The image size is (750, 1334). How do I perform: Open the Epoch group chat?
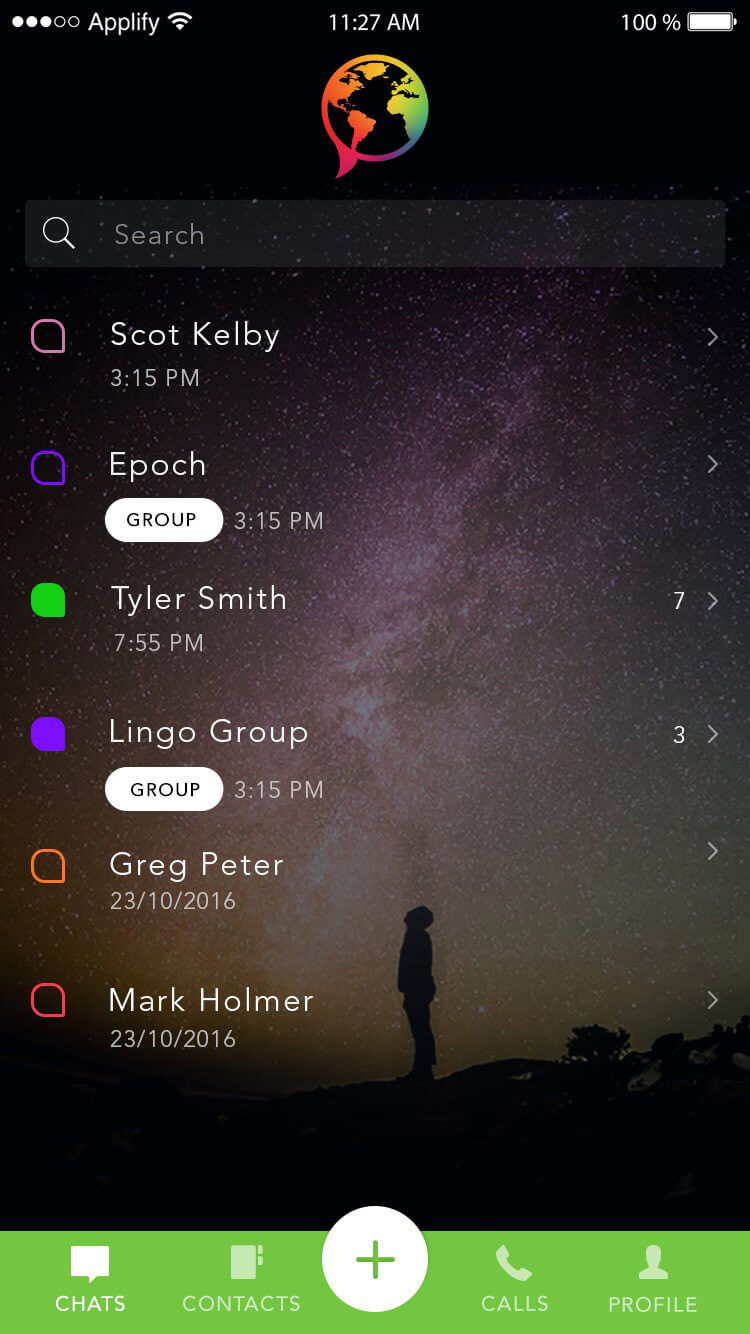[375, 491]
